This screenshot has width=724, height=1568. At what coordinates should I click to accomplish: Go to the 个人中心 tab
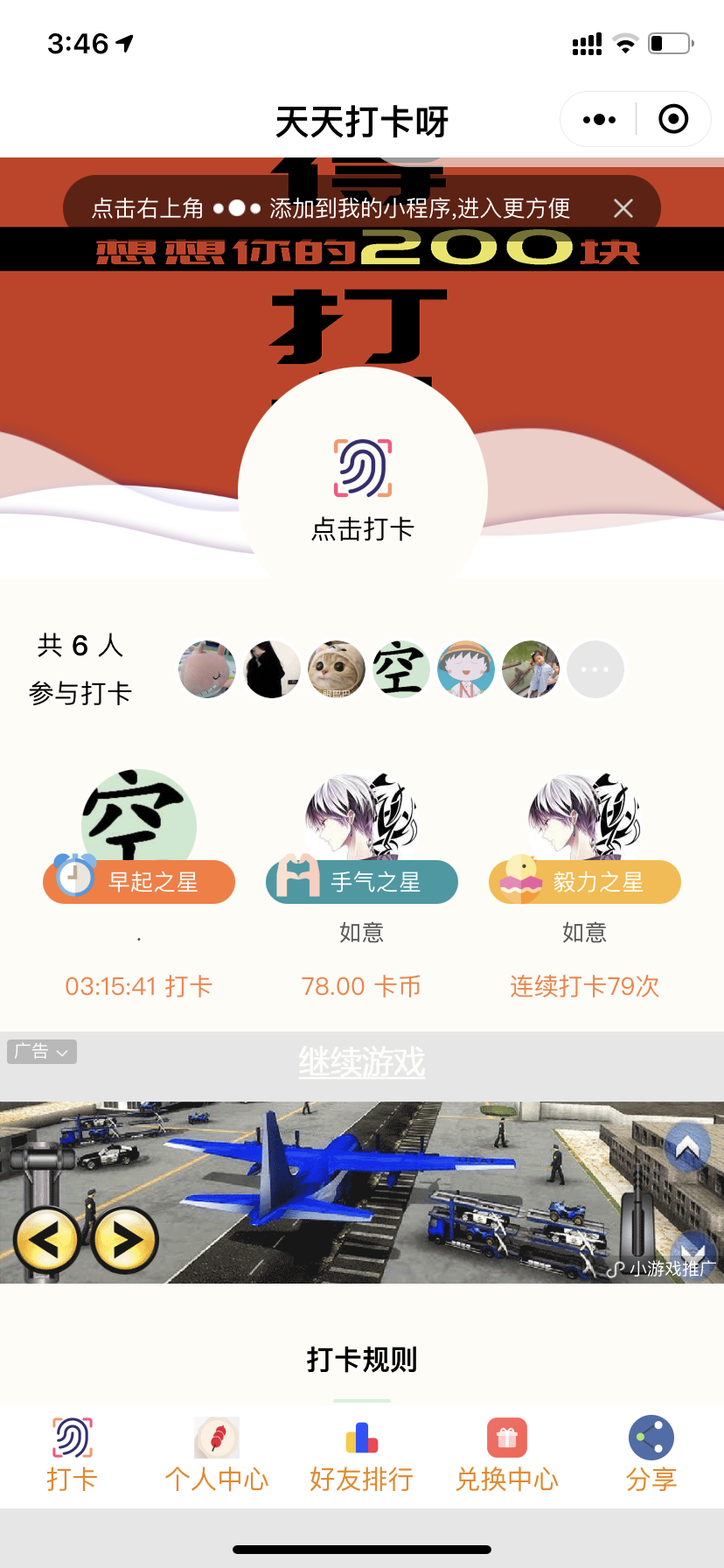[x=217, y=1456]
